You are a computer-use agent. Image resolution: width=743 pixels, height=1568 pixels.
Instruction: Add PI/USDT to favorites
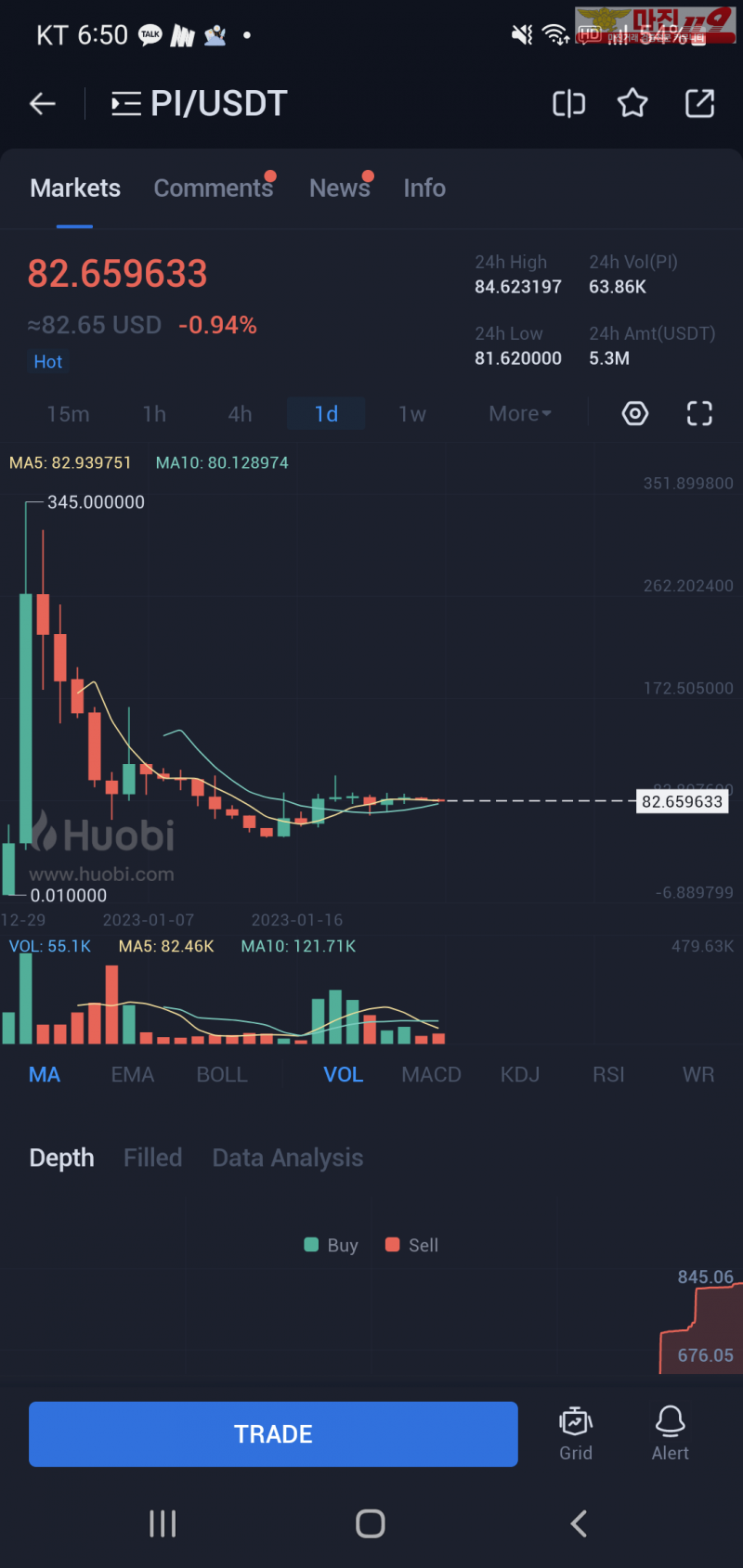click(632, 104)
